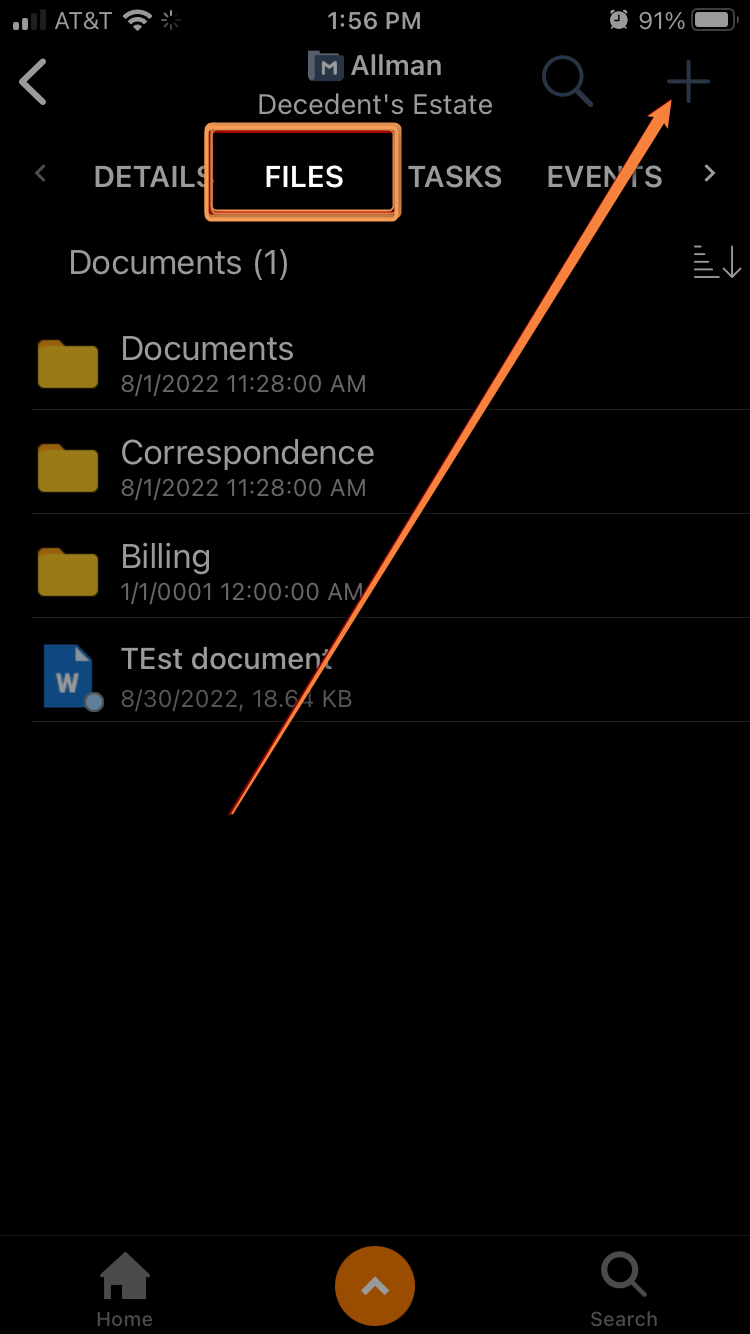Select the Files tab
The height and width of the screenshot is (1334, 750).
(x=304, y=177)
